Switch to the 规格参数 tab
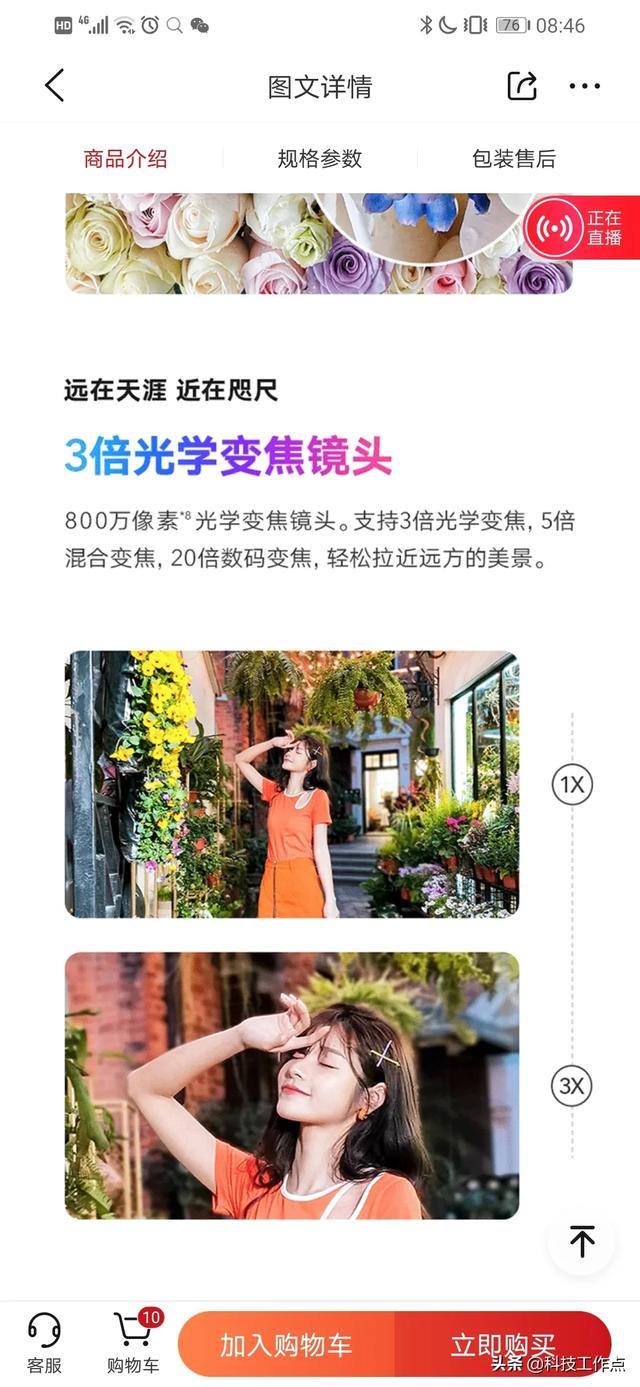Image resolution: width=640 pixels, height=1387 pixels. tap(320, 158)
